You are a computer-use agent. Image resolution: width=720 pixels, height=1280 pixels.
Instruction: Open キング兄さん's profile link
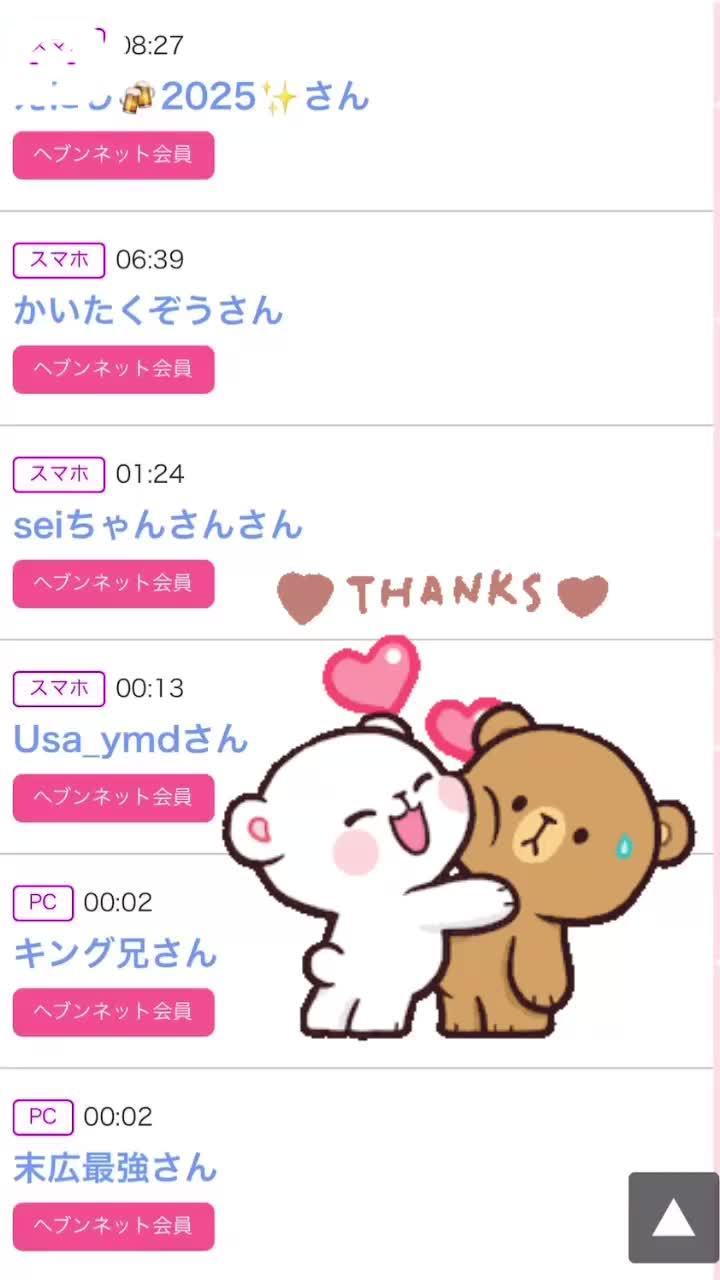point(114,953)
